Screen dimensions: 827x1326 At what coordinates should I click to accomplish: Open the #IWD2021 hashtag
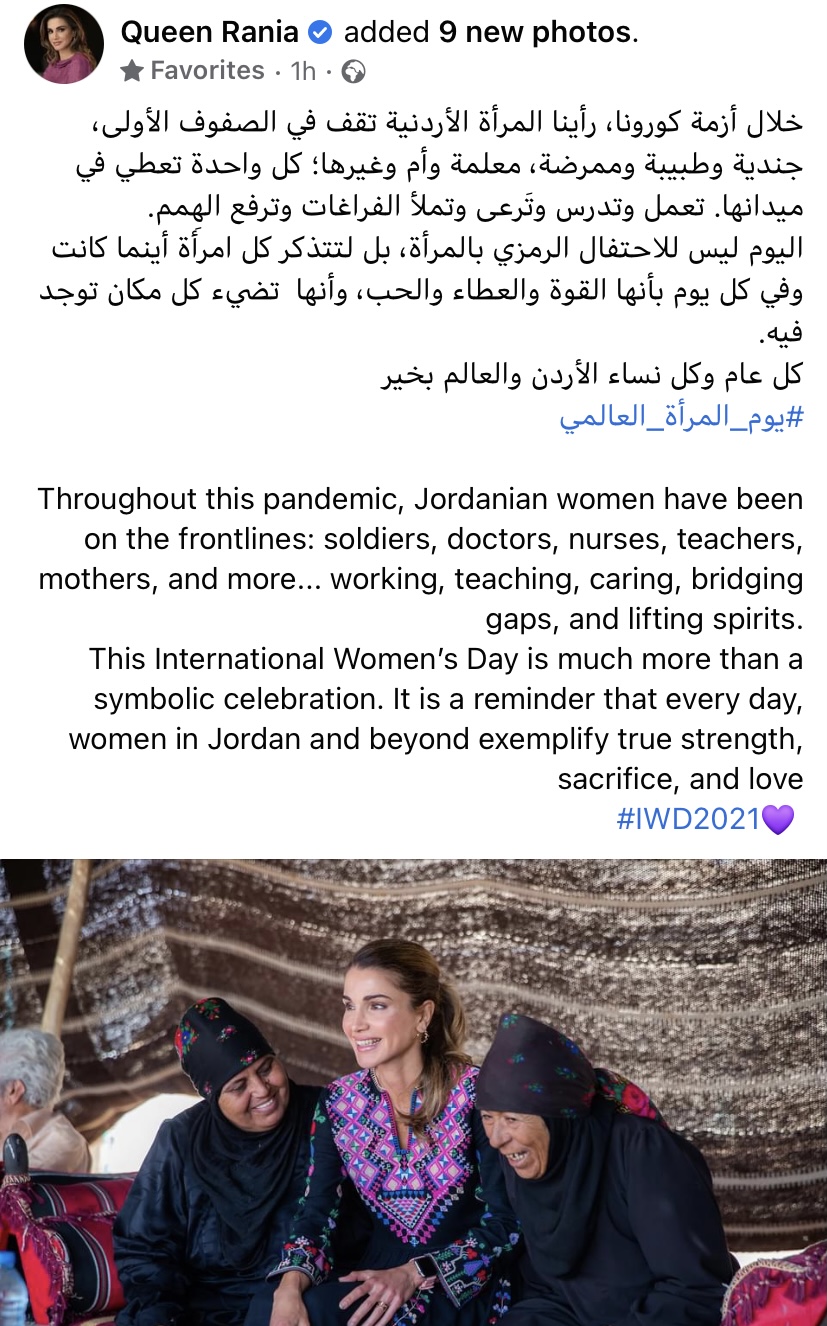tap(688, 820)
